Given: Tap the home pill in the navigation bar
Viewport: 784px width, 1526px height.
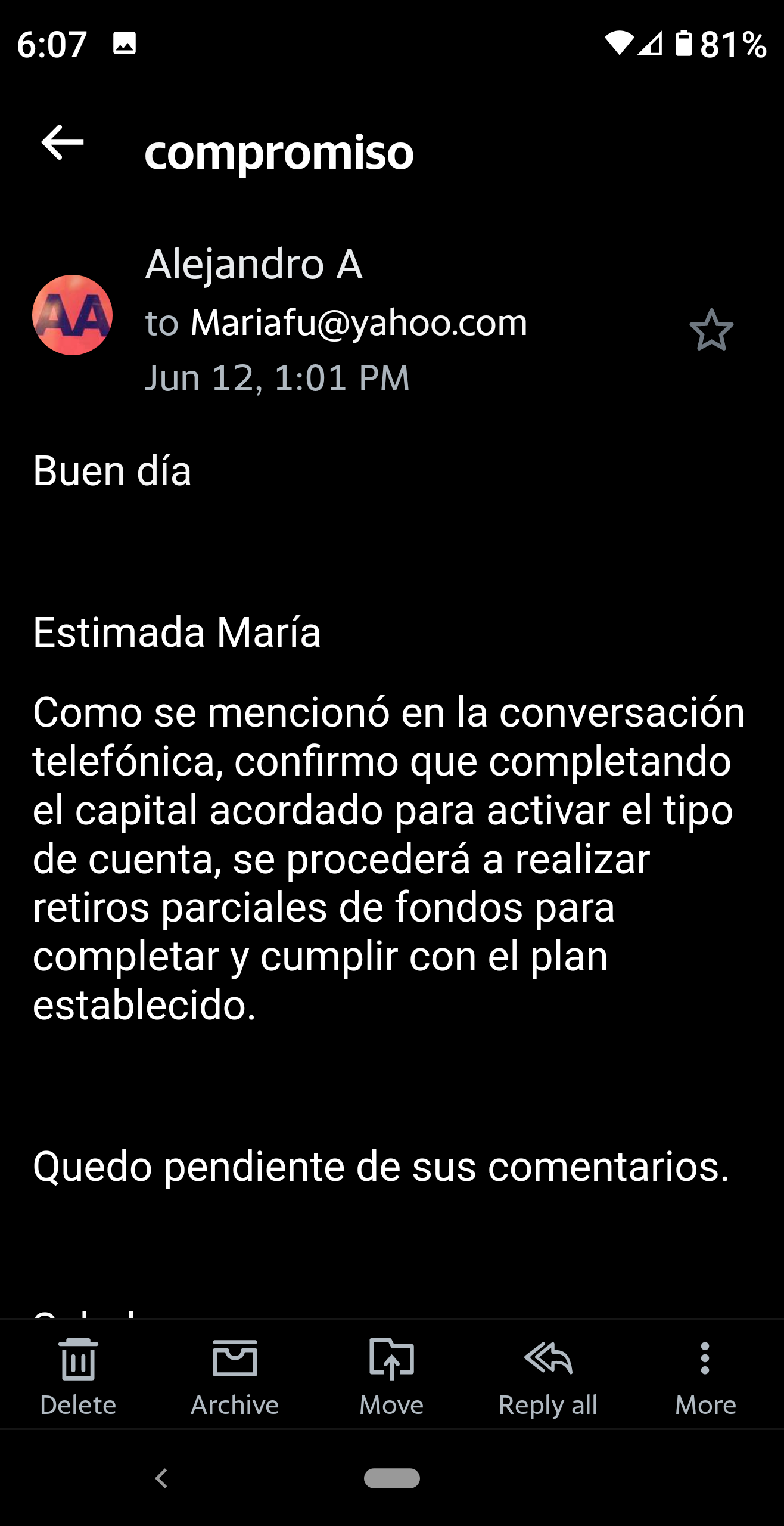Looking at the screenshot, I should click(x=392, y=1478).
